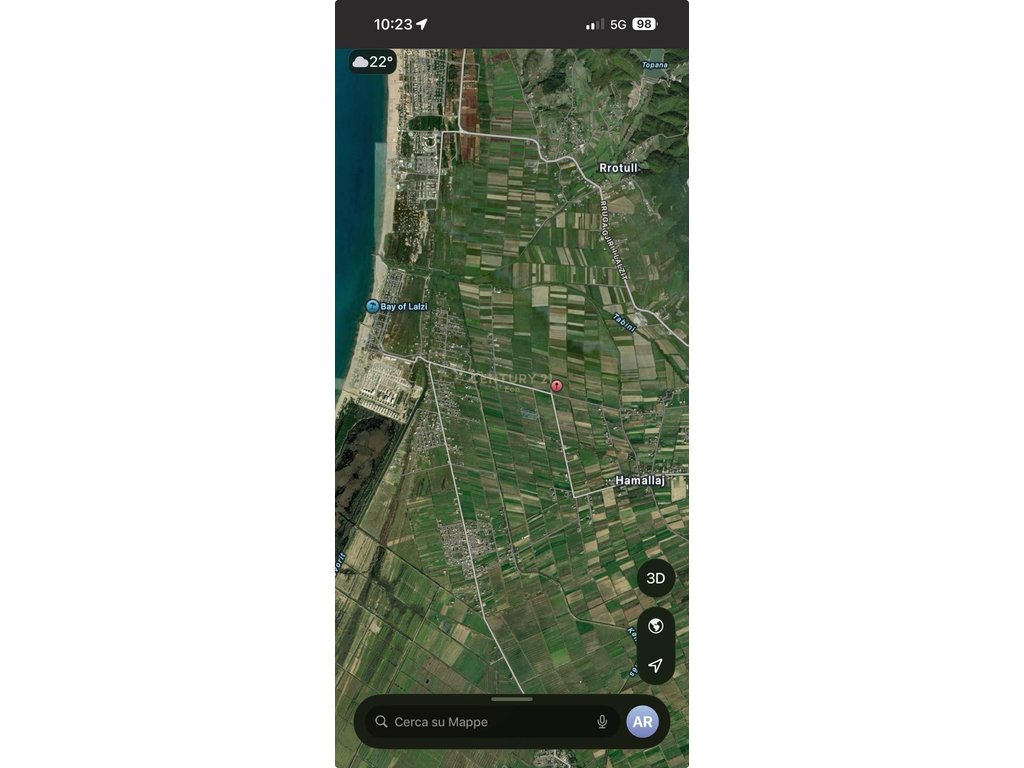
Task: Tap the red dropped pin on map
Action: point(557,386)
